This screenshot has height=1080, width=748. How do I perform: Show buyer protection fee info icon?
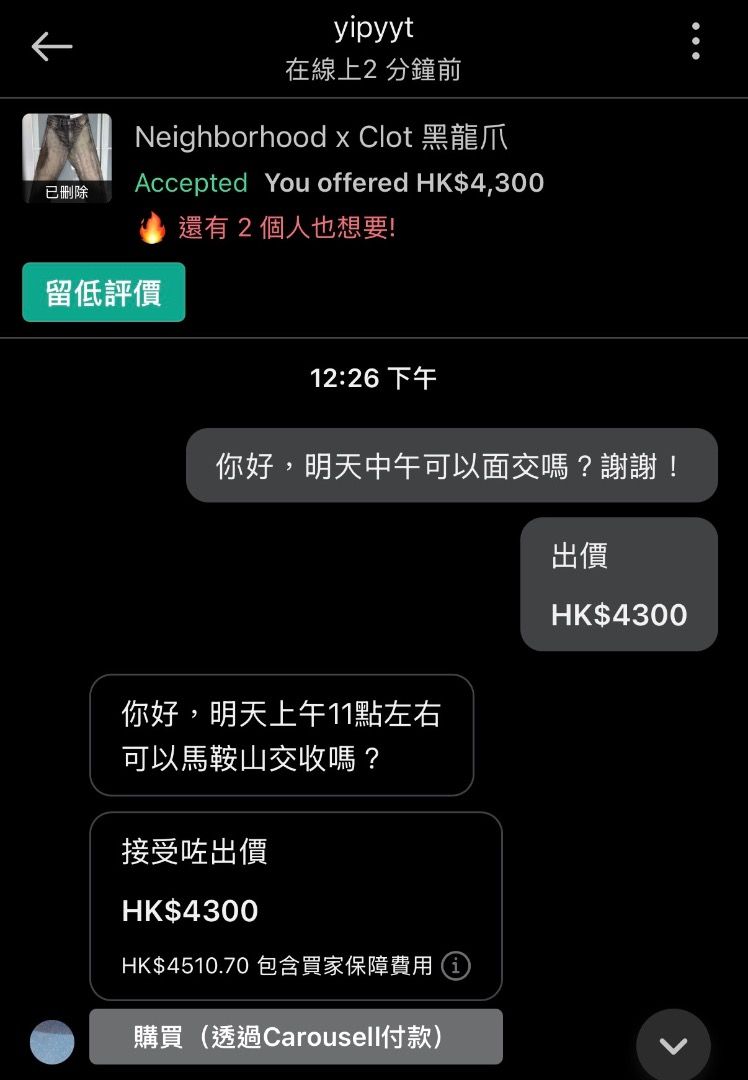456,966
